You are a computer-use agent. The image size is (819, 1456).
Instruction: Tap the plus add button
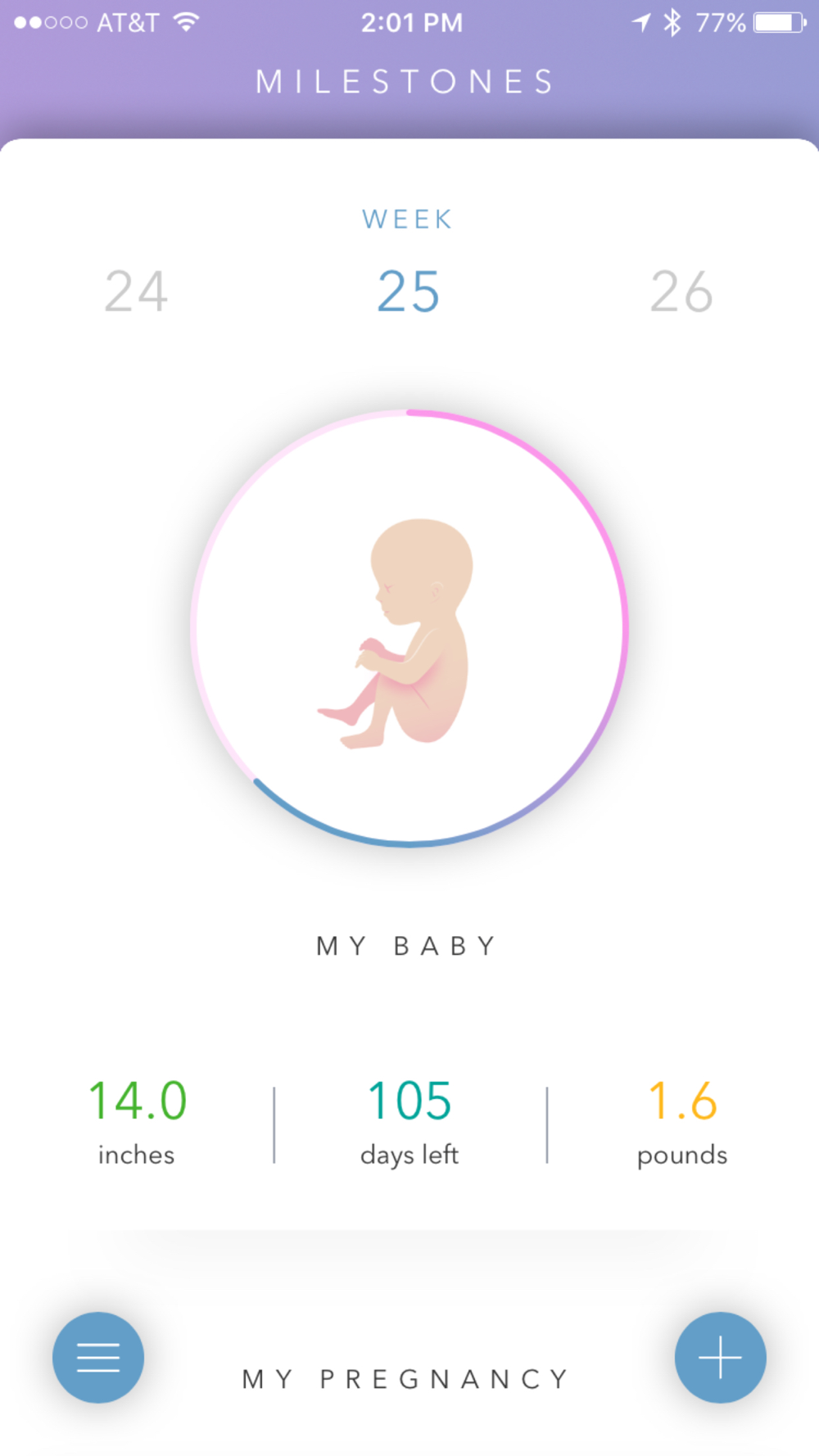(x=720, y=1357)
